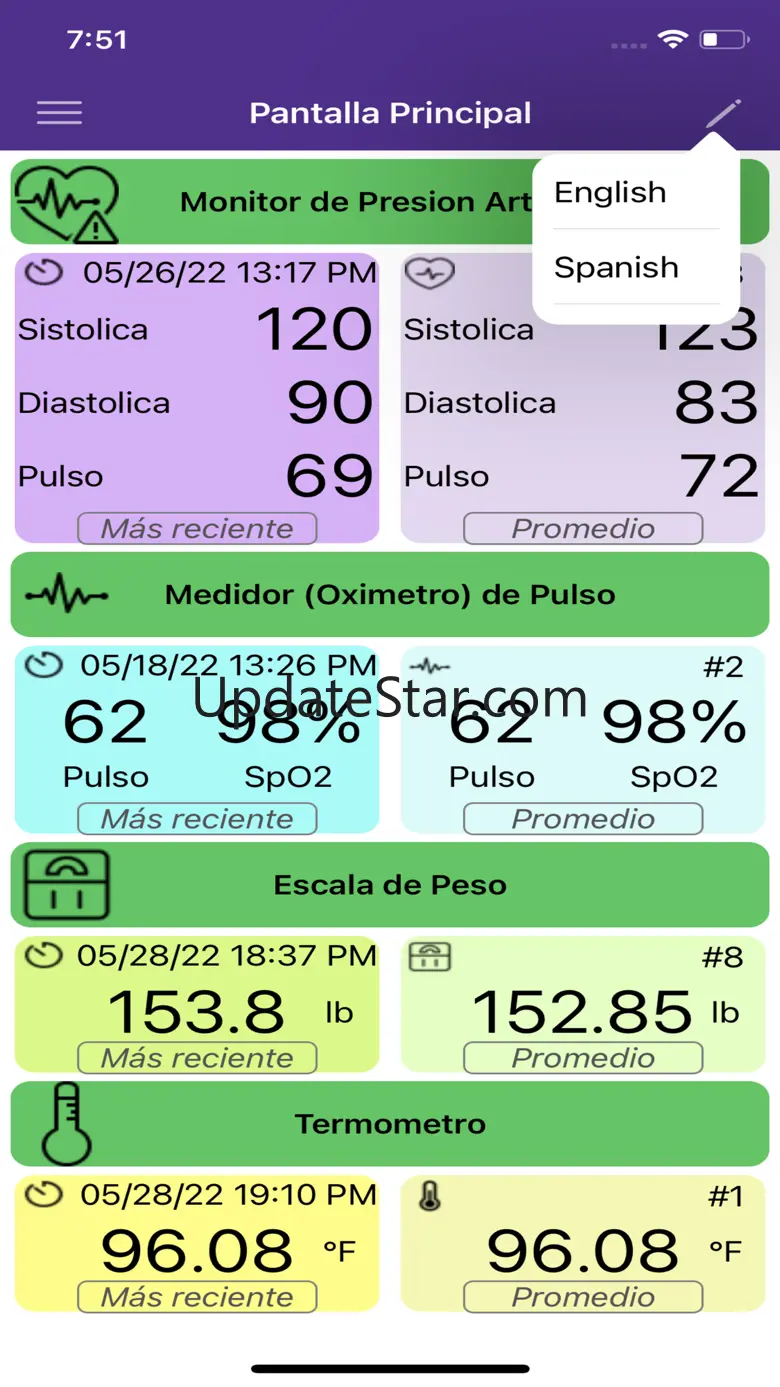View the average temperature card #1

583,1243
